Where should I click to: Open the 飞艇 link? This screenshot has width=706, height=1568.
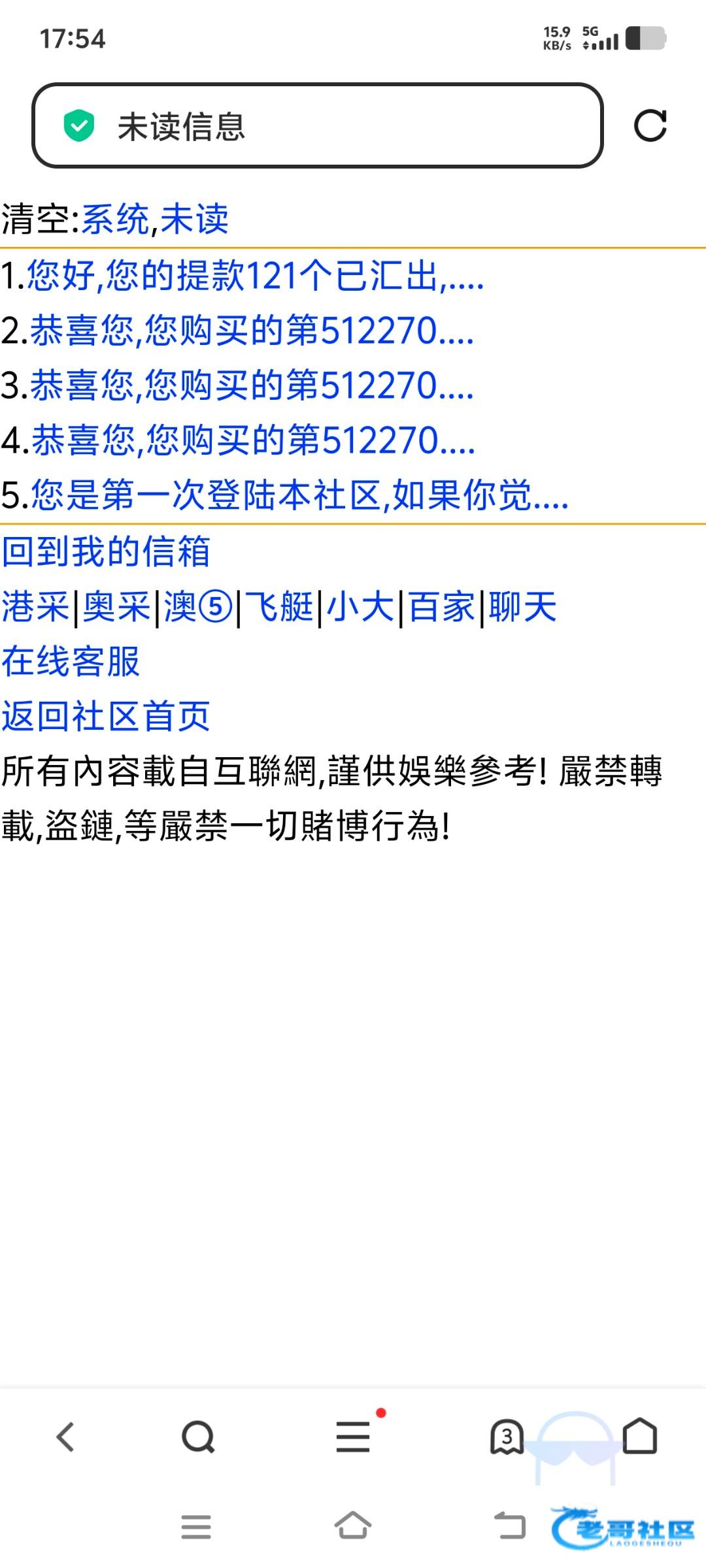279,607
